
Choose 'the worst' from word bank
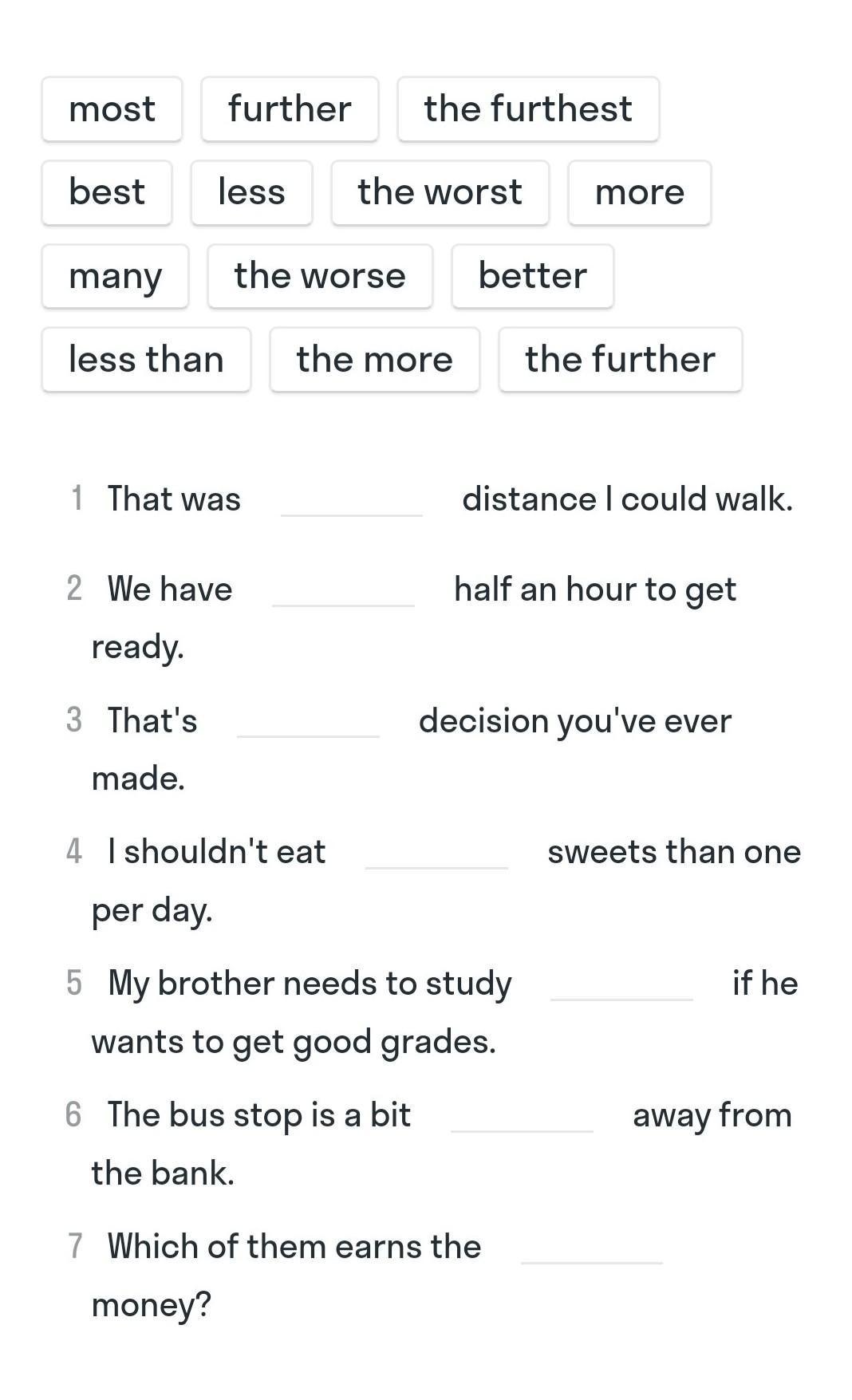440,193
